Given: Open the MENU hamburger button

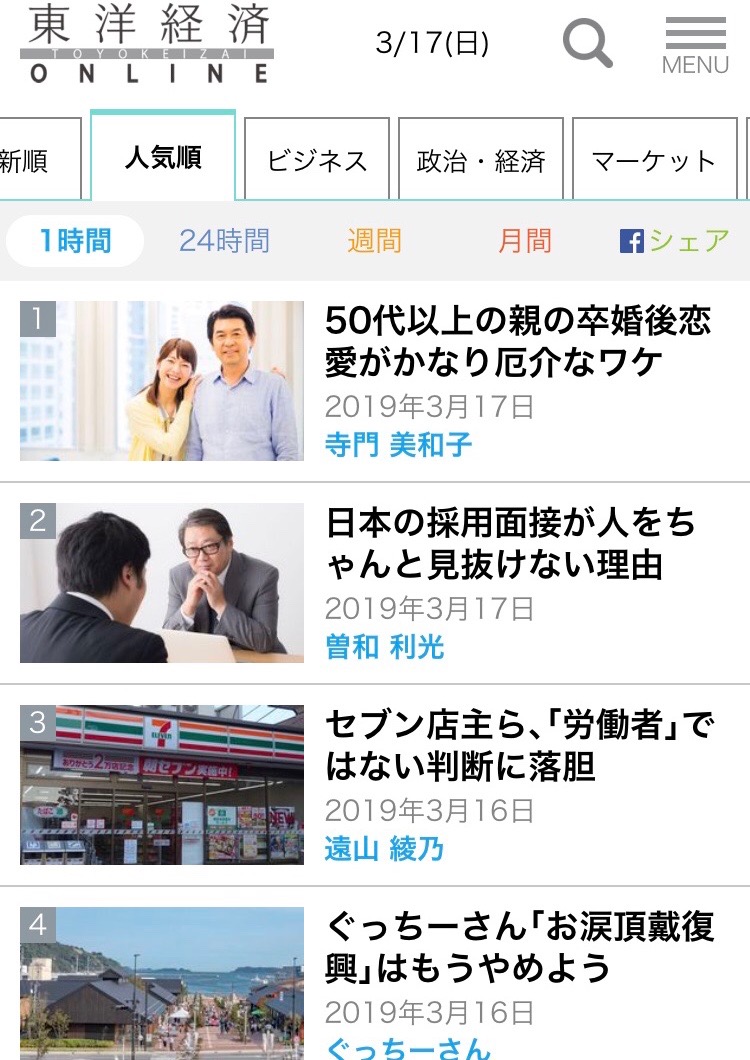Looking at the screenshot, I should [695, 45].
